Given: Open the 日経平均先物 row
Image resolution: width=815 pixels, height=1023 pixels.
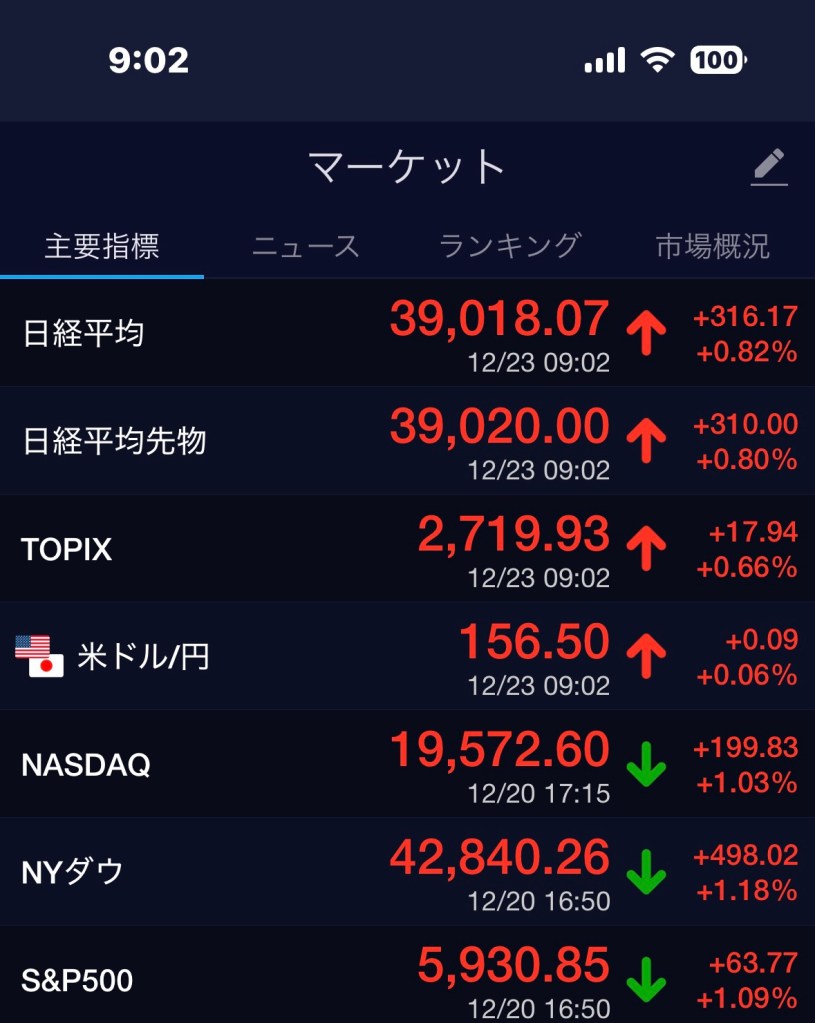Looking at the screenshot, I should tap(407, 441).
